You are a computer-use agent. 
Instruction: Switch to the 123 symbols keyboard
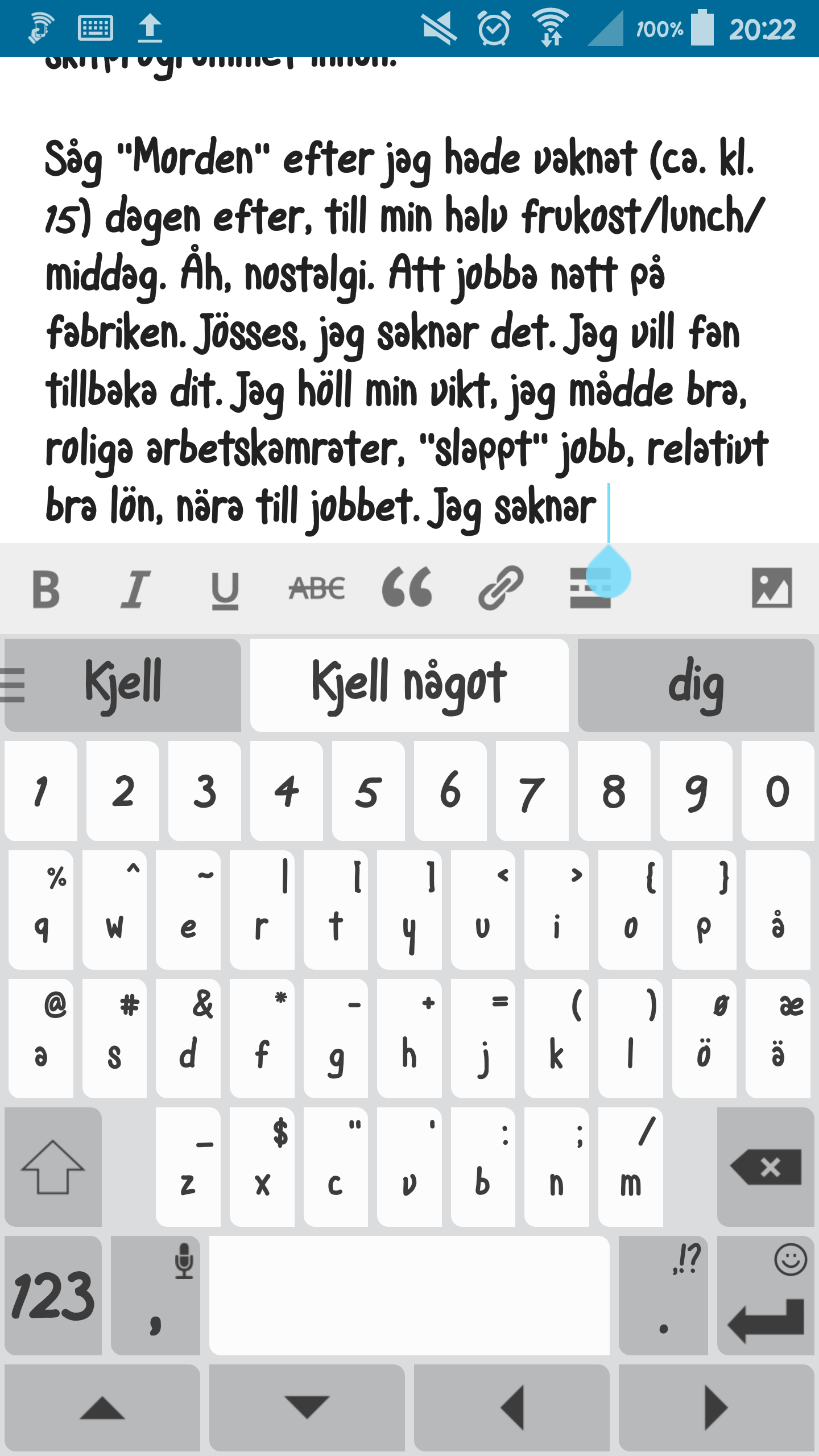(x=53, y=1296)
